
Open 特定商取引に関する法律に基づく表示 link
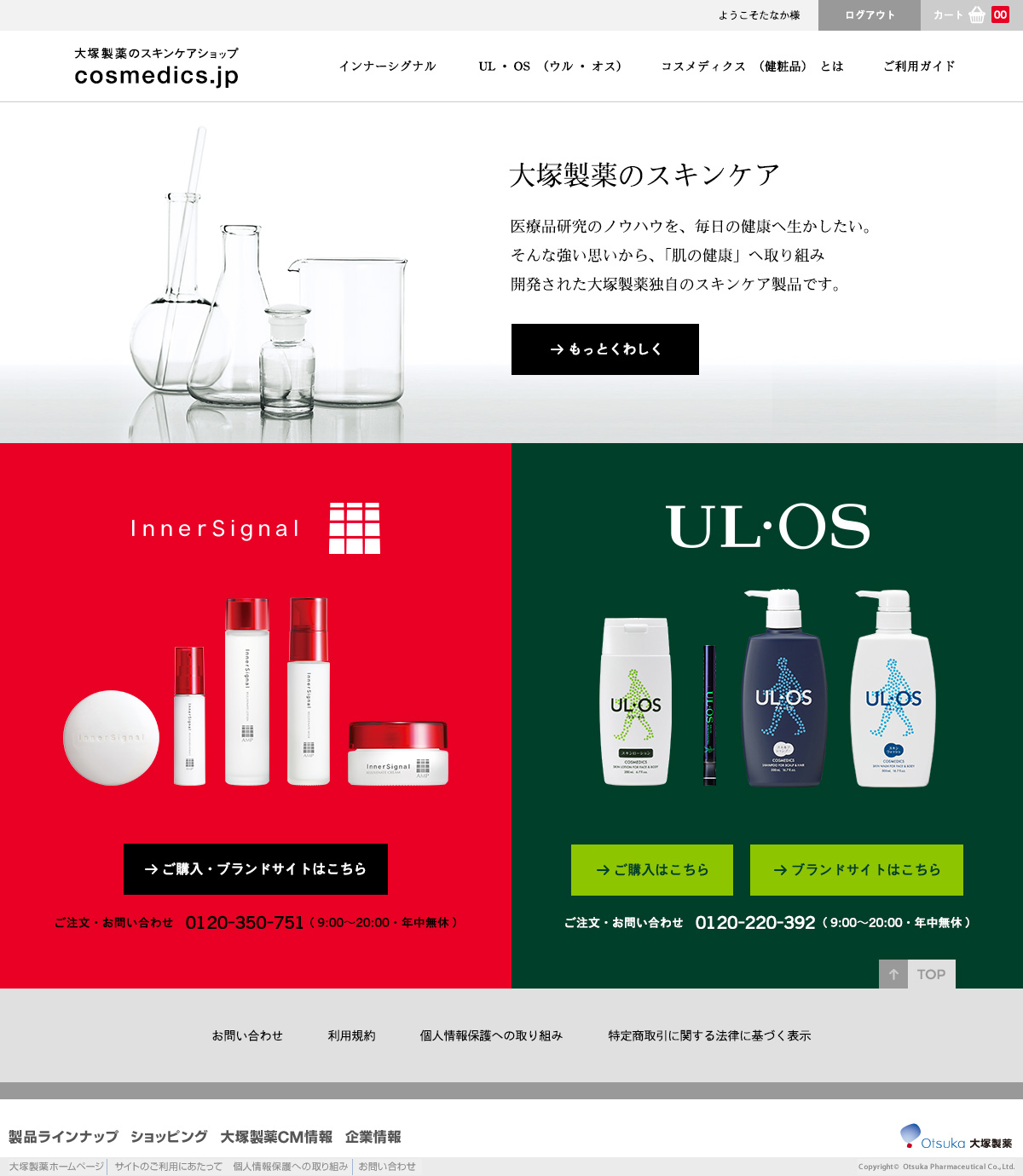[709, 1035]
